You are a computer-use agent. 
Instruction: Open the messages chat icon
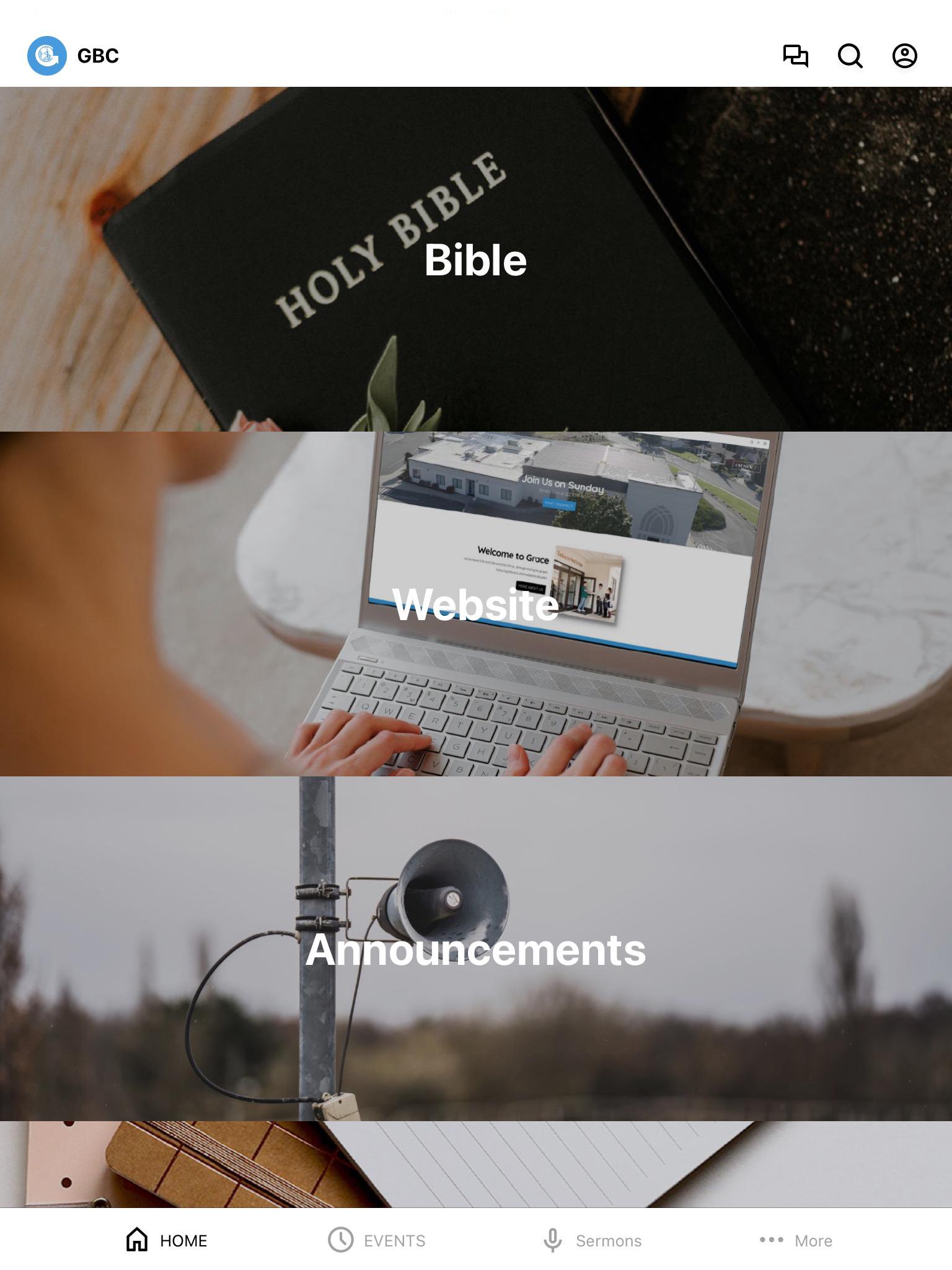click(x=795, y=56)
